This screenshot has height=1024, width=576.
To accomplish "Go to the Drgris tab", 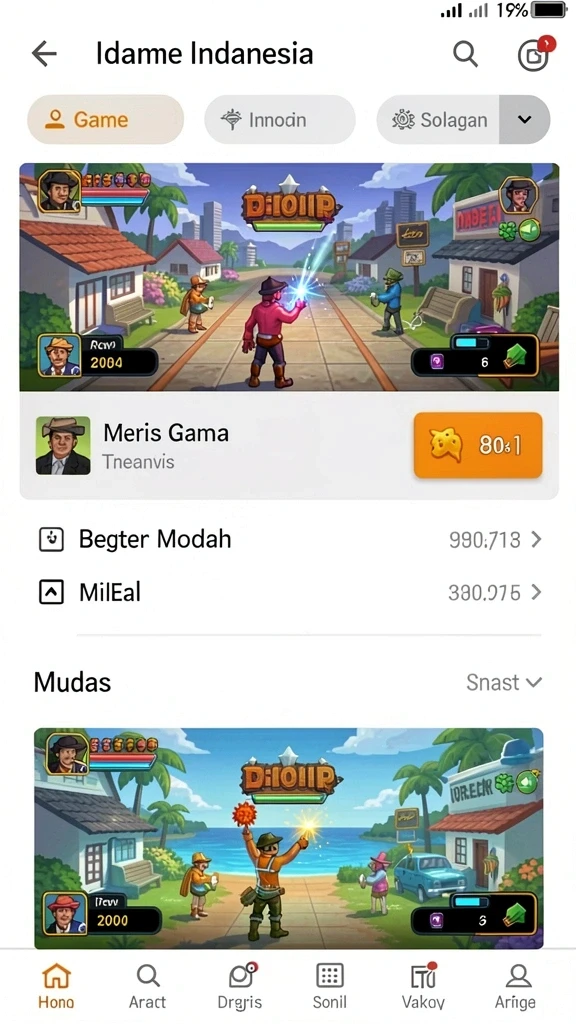I will pos(240,987).
